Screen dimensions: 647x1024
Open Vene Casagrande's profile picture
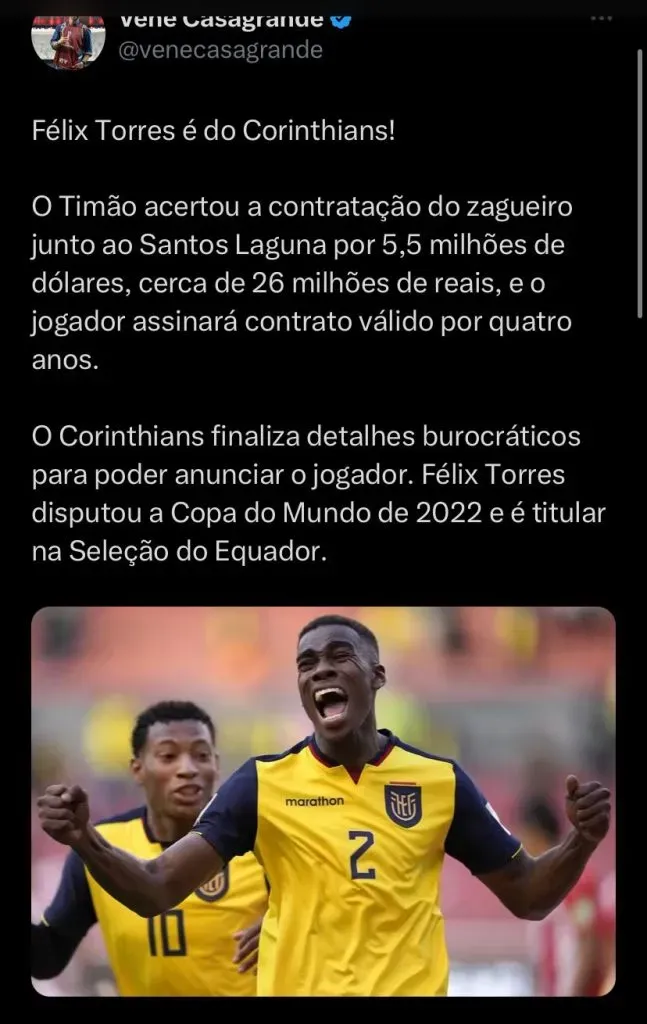coord(69,42)
